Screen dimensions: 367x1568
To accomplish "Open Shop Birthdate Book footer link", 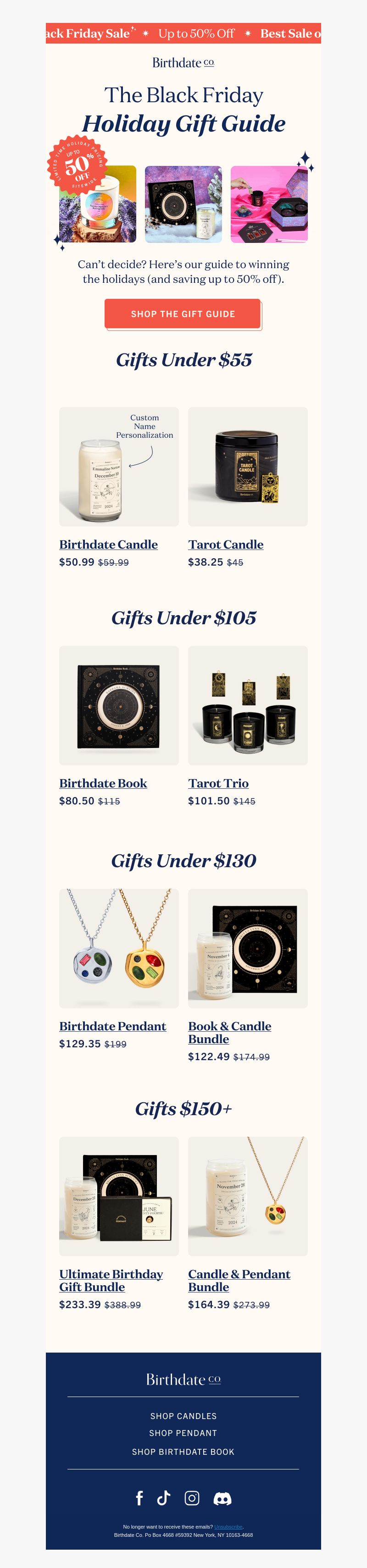I will pos(183,1452).
